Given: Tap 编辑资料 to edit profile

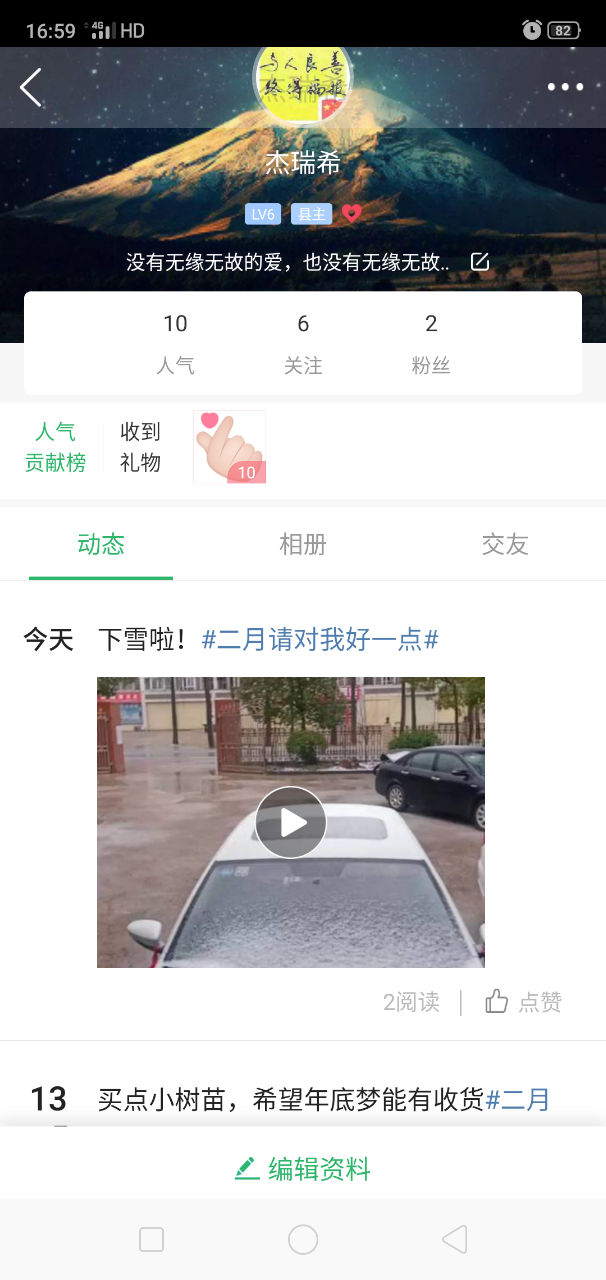Looking at the screenshot, I should pyautogui.click(x=303, y=1168).
